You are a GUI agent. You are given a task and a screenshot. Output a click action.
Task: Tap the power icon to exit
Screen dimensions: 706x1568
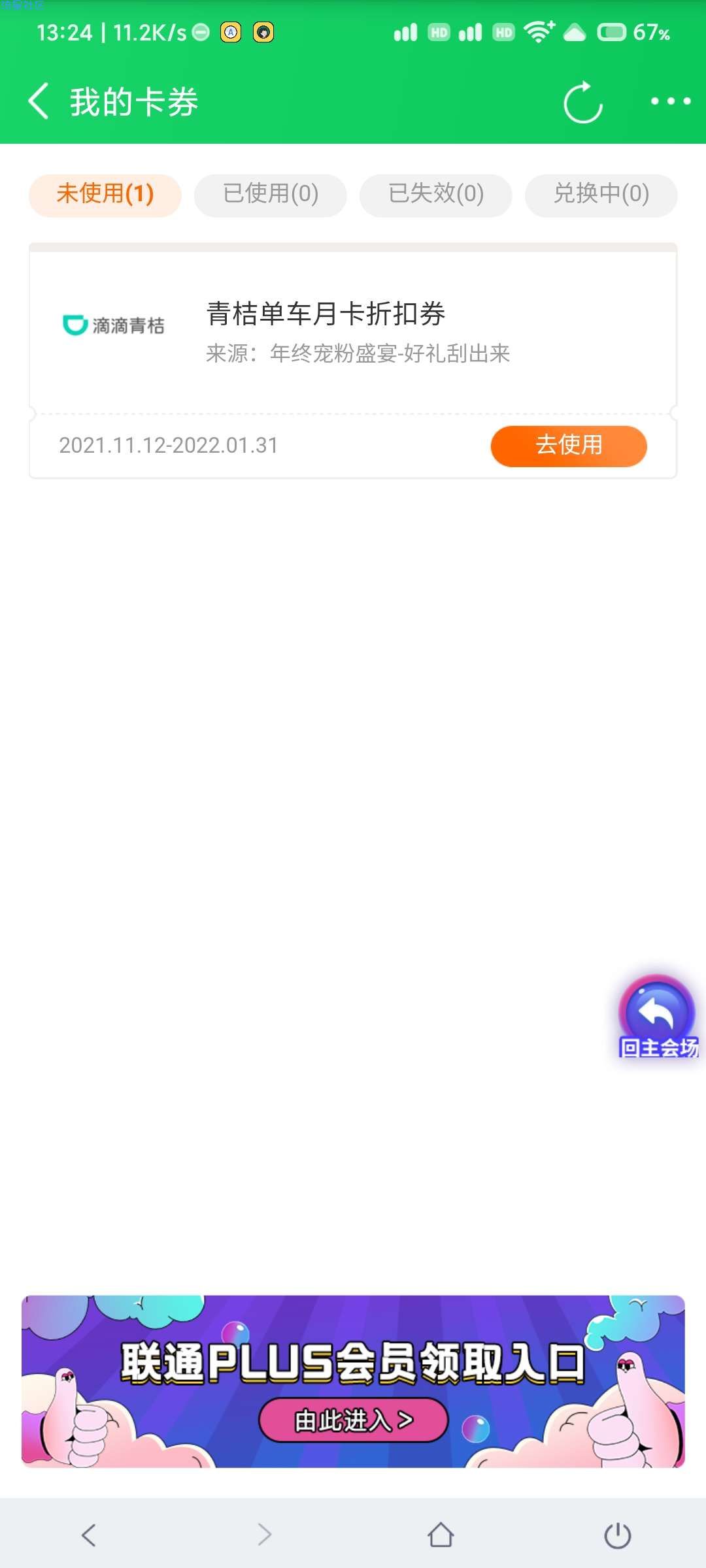617,1535
